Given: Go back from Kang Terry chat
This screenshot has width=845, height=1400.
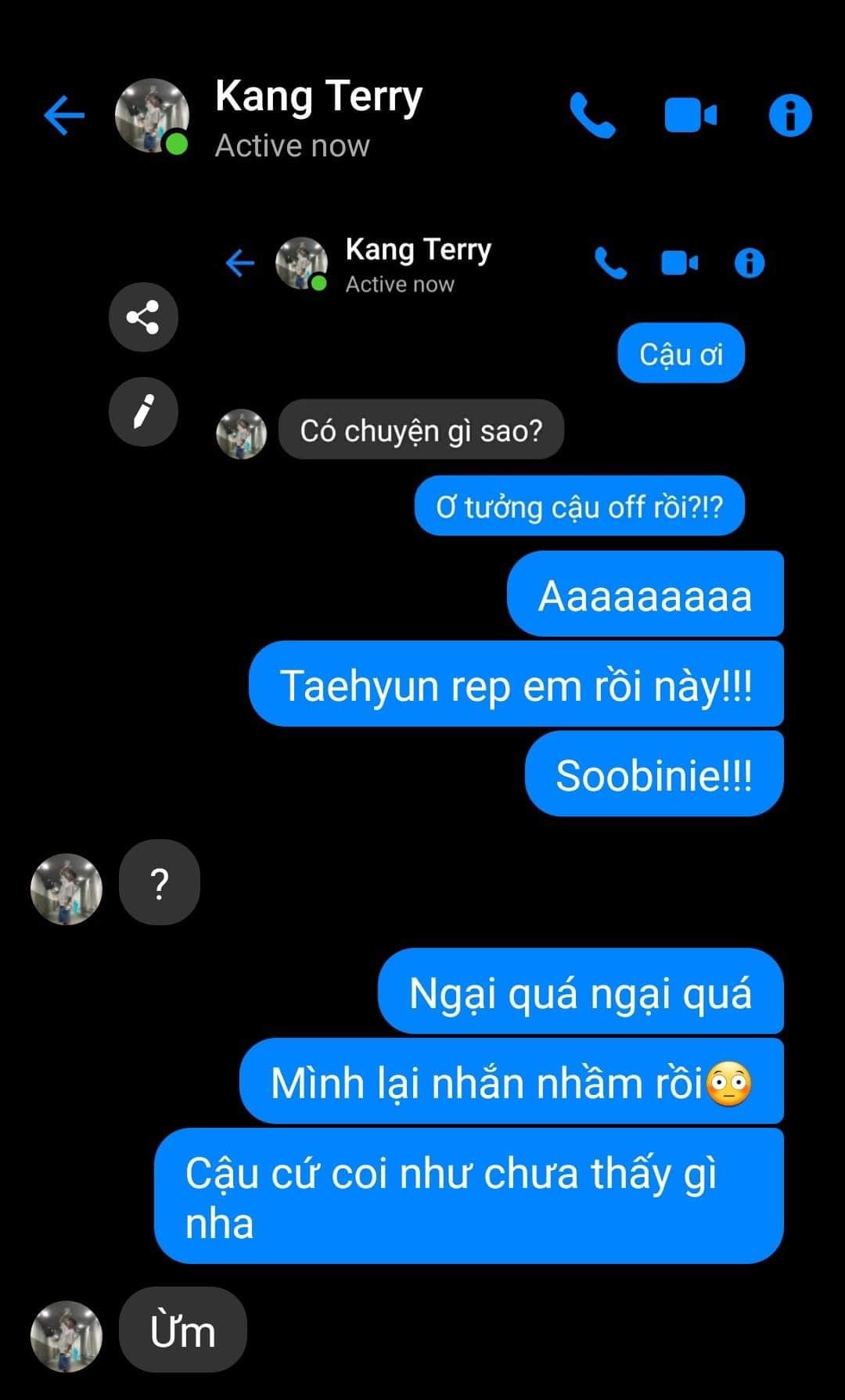Looking at the screenshot, I should click(64, 117).
